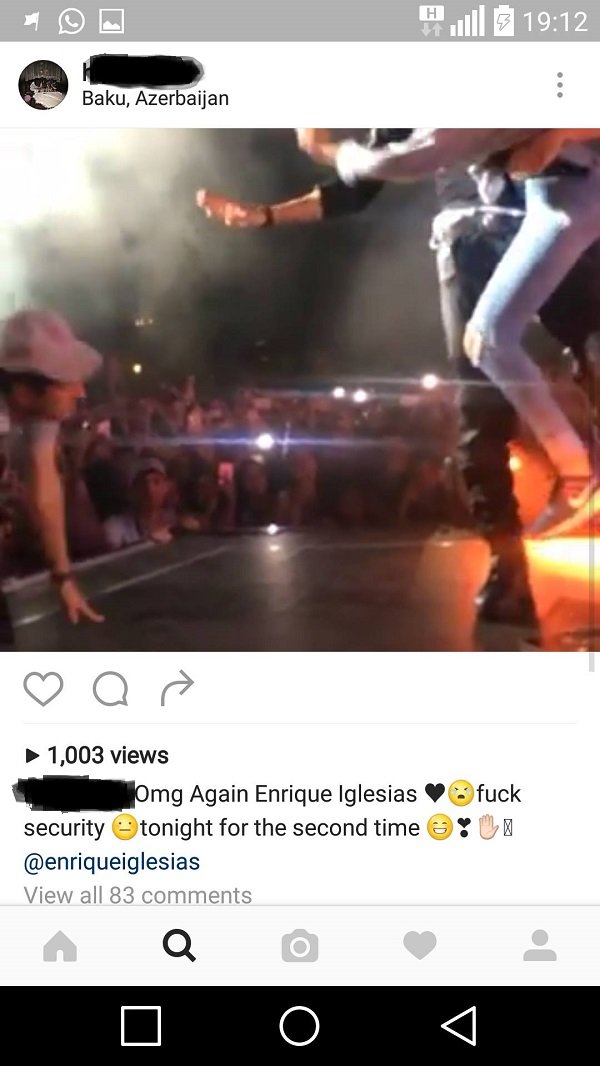Open the Baku, Azerbaijan location
The image size is (600, 1066).
155,99
